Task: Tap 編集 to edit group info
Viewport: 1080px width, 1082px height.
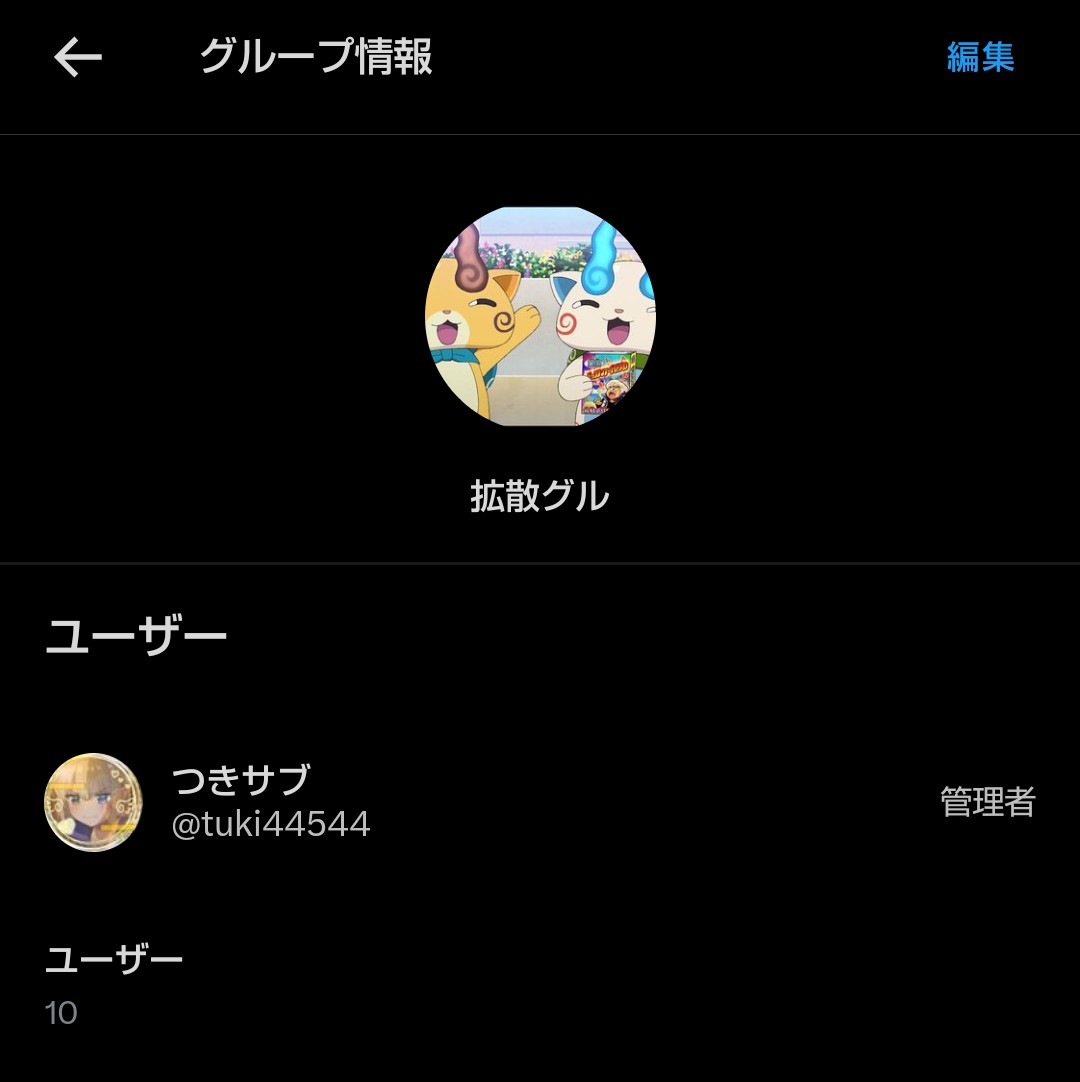Action: click(x=980, y=57)
